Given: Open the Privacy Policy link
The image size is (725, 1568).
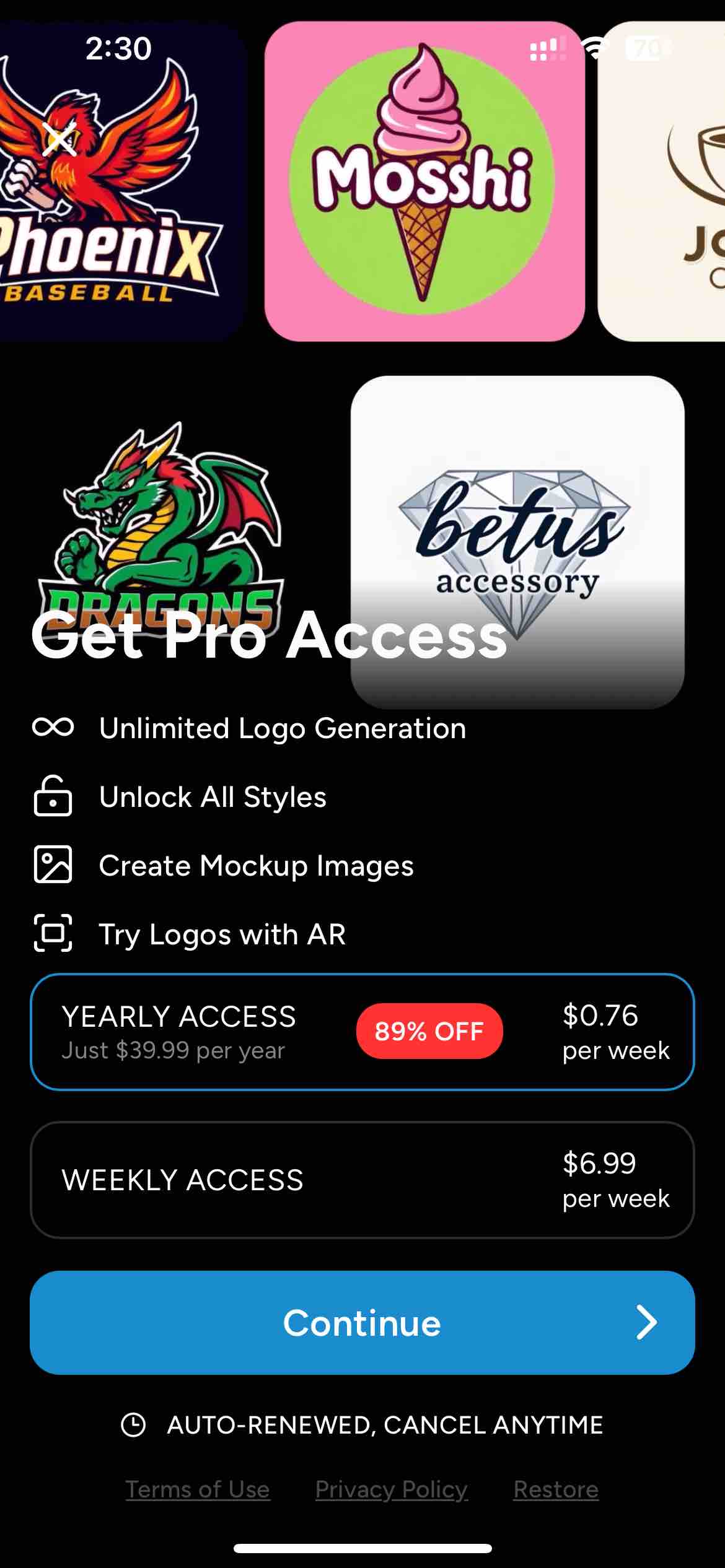Looking at the screenshot, I should (x=392, y=1489).
